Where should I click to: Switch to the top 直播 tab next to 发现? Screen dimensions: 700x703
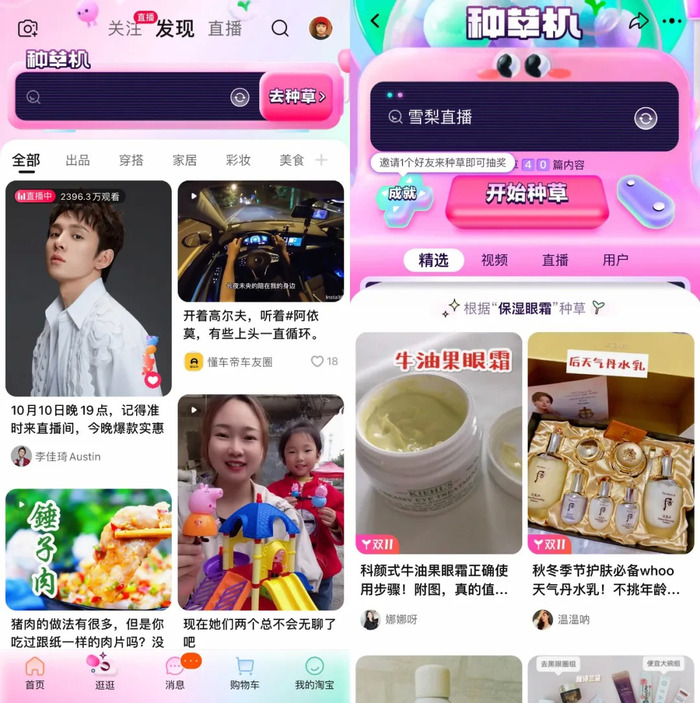click(225, 29)
